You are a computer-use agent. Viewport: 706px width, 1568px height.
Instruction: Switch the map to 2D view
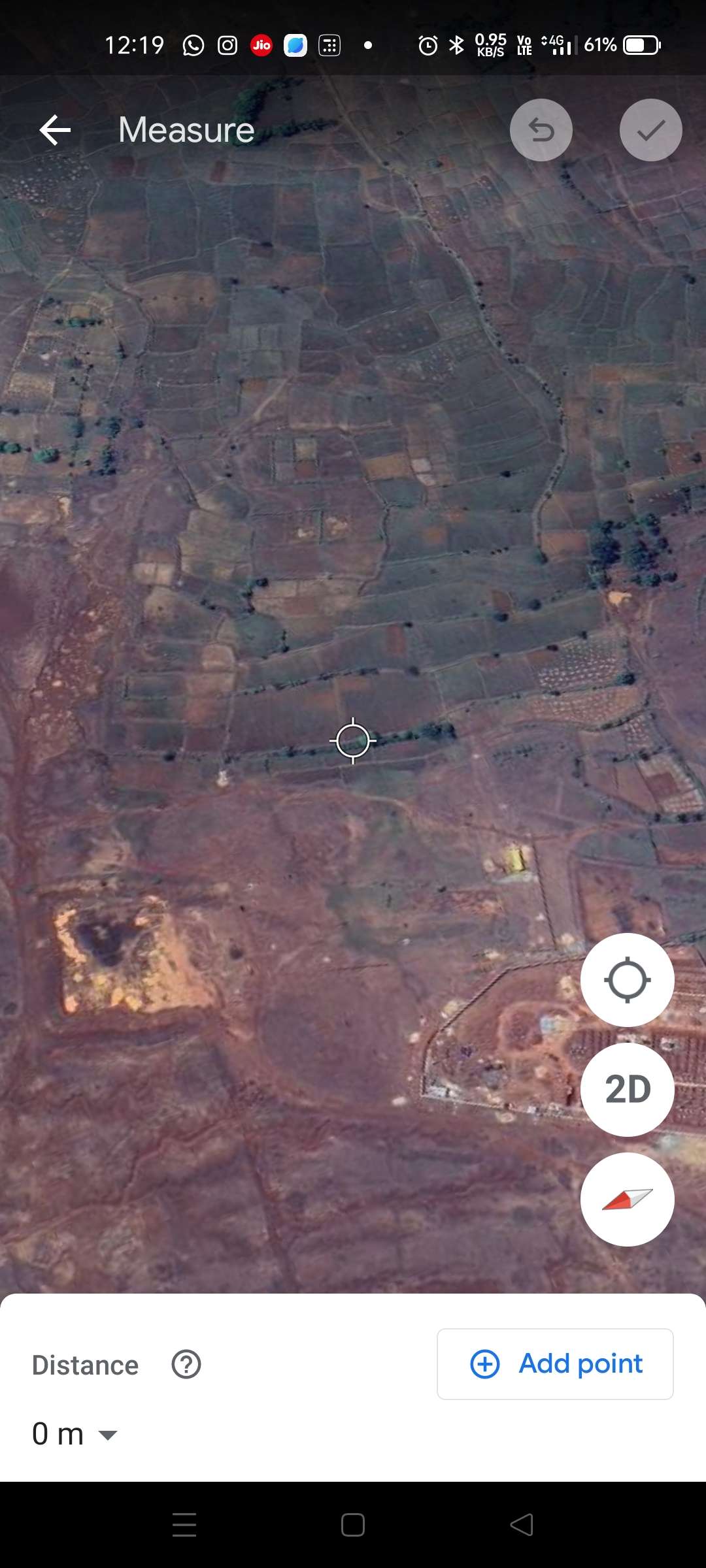pos(628,1090)
